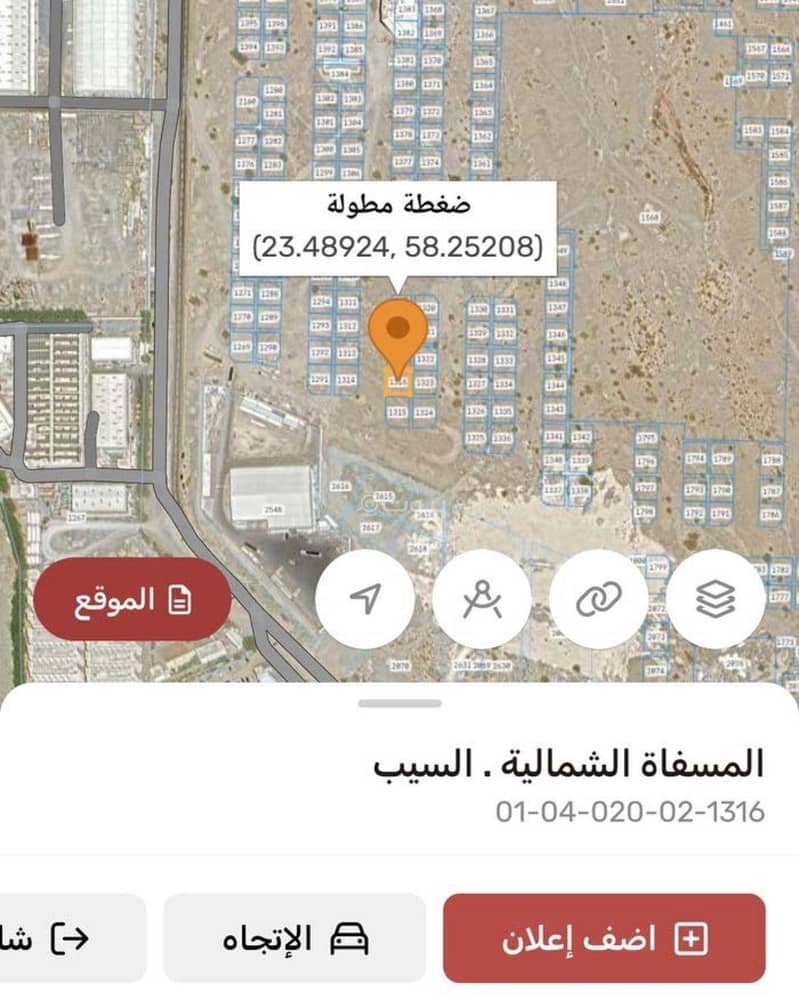Image resolution: width=799 pixels, height=1007 pixels.
Task: Tap the bottom sheet drag handle
Action: click(400, 704)
